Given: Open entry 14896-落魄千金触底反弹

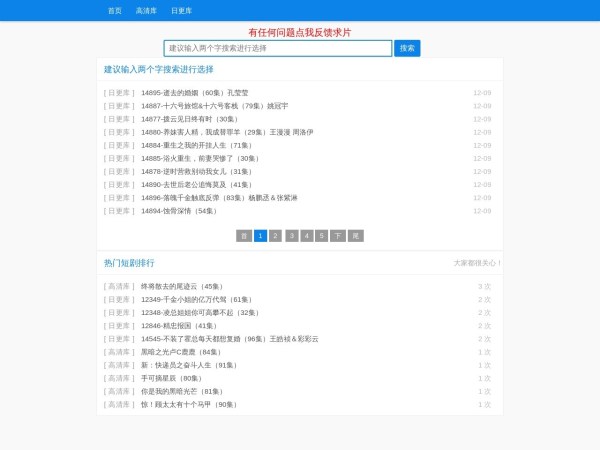Looking at the screenshot, I should coord(218,198).
